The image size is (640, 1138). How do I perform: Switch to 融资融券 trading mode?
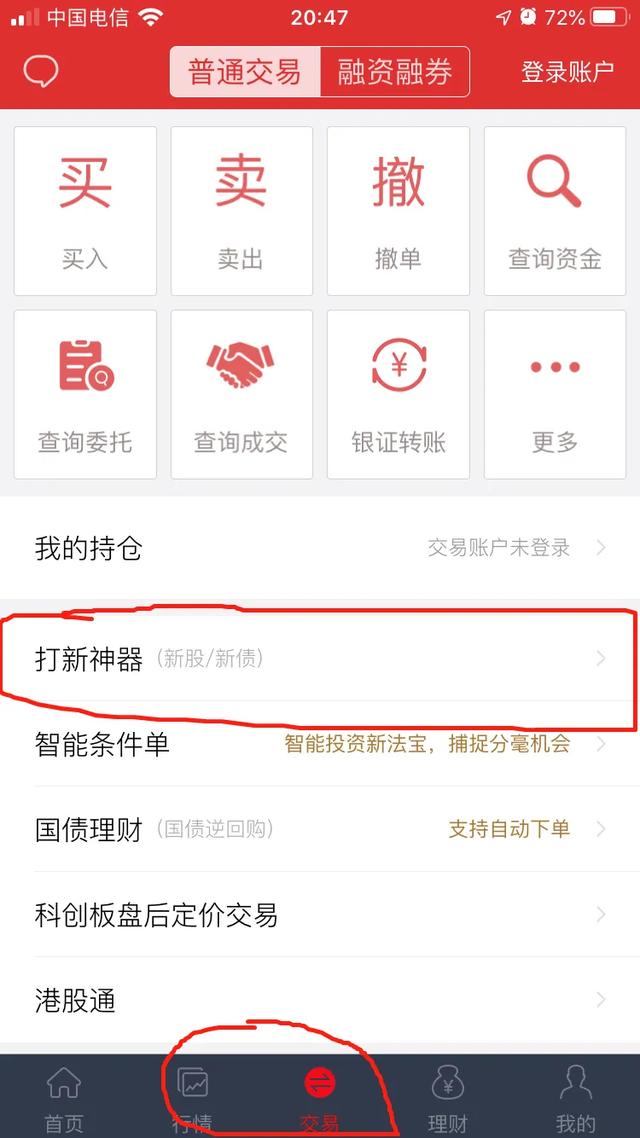395,72
